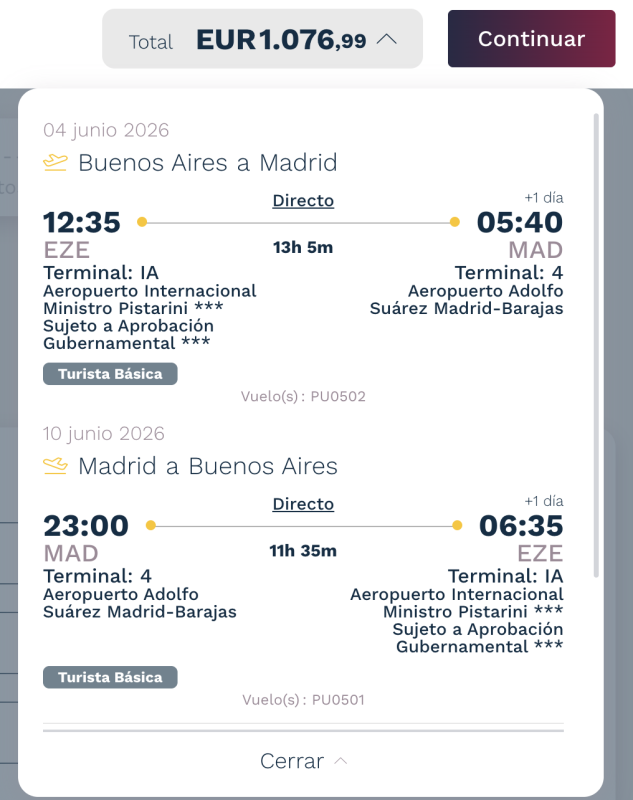Collapse the Total price summary
Image resolution: width=633 pixels, height=800 pixels.
263,40
